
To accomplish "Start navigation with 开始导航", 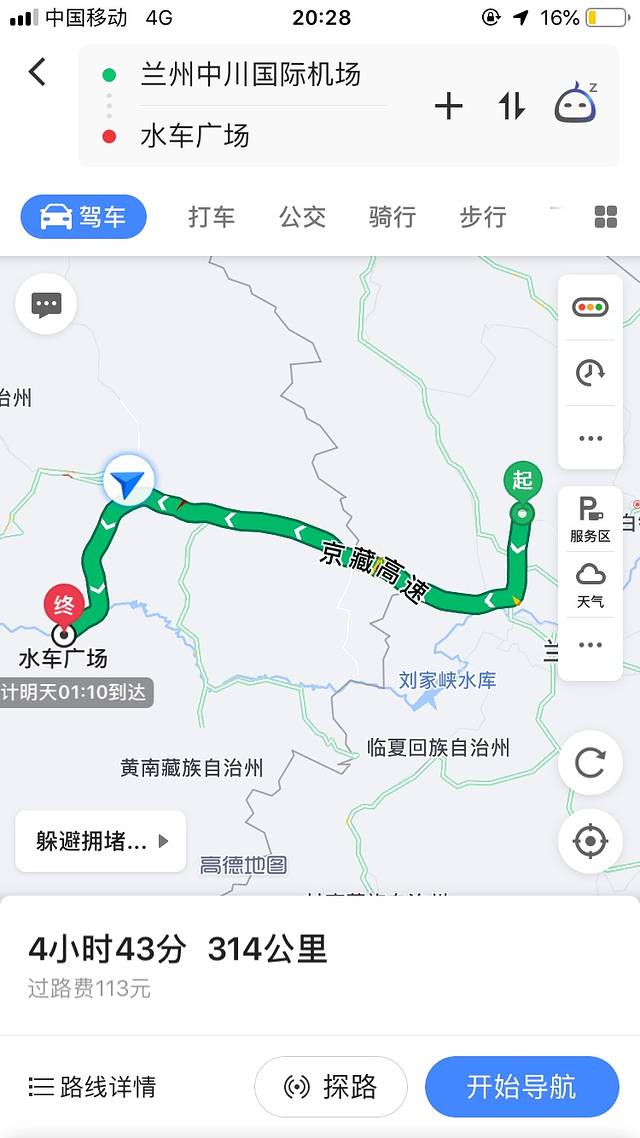I will 521,1086.
